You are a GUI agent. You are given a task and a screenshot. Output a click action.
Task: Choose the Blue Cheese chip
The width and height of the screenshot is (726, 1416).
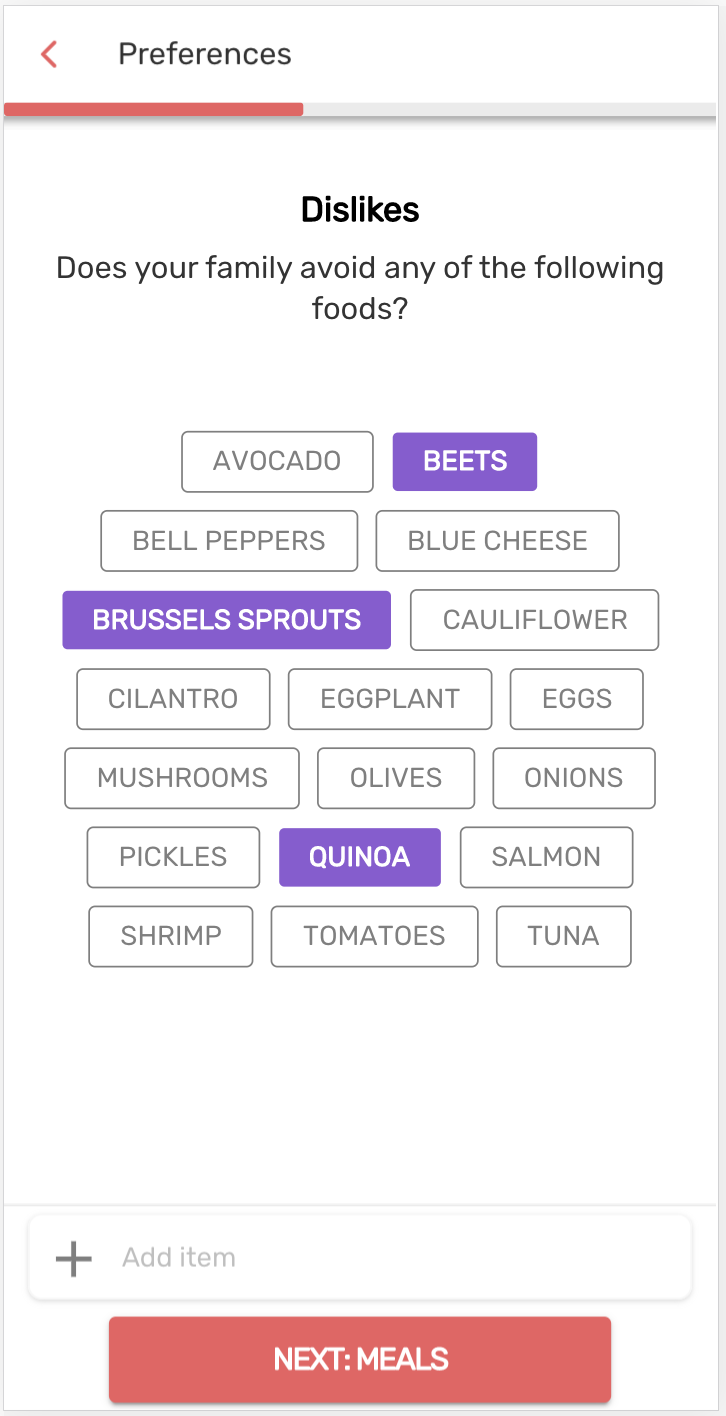[497, 541]
